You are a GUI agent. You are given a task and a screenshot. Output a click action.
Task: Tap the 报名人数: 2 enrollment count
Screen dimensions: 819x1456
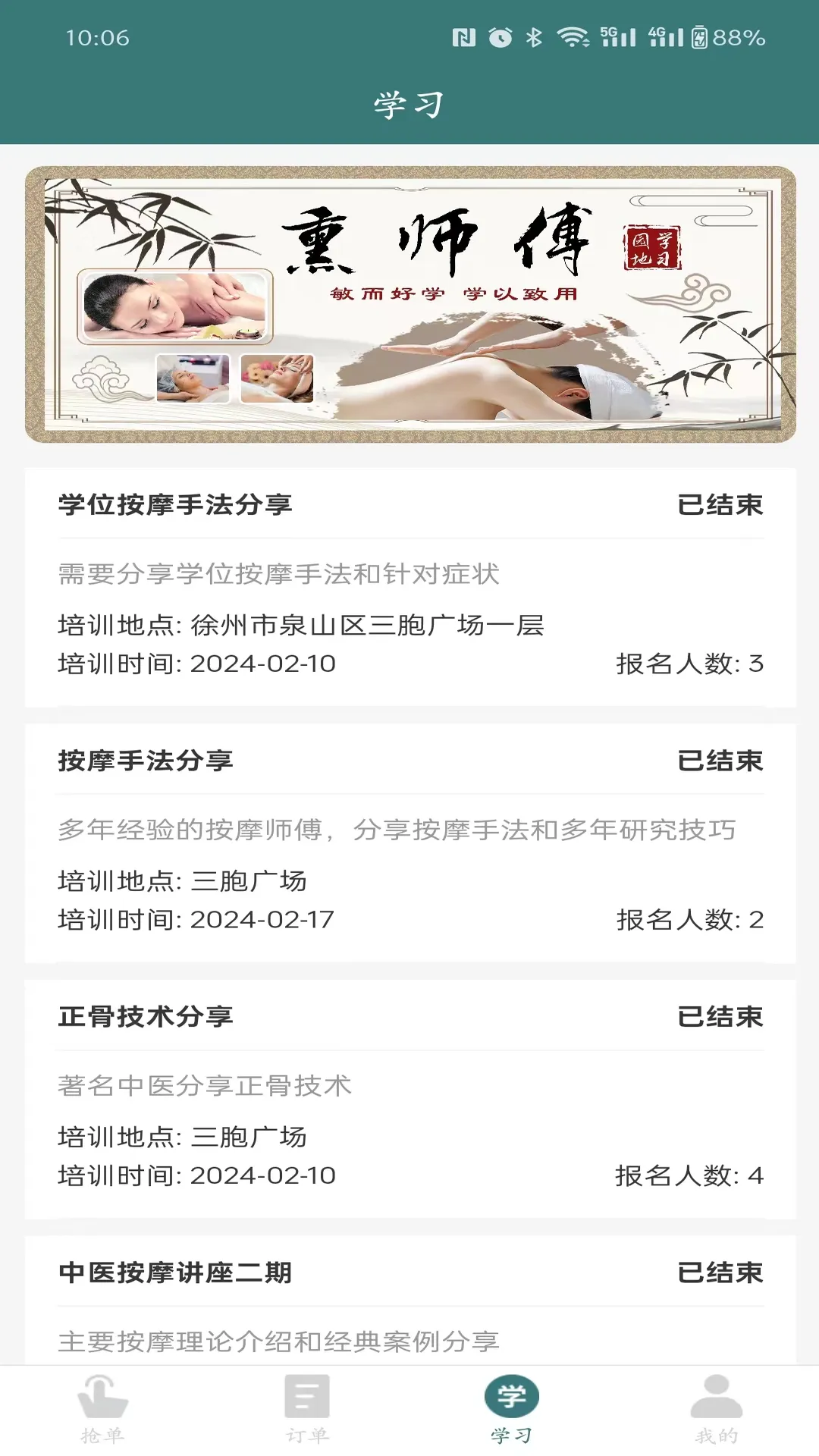point(689,919)
